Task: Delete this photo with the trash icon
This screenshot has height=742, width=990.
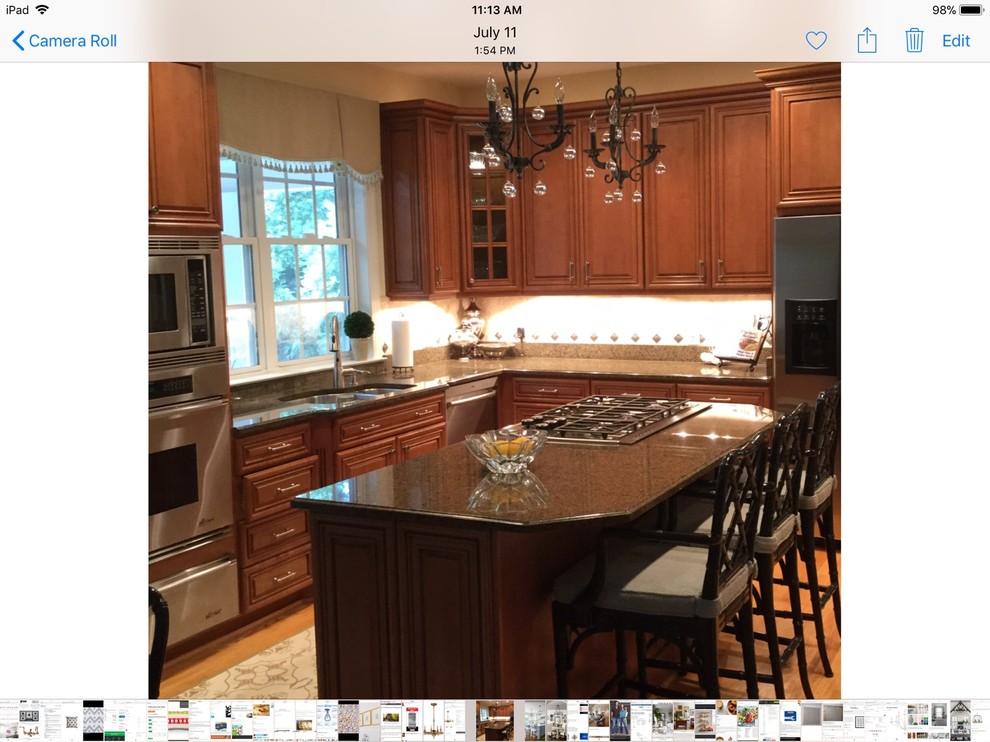Action: [914, 41]
